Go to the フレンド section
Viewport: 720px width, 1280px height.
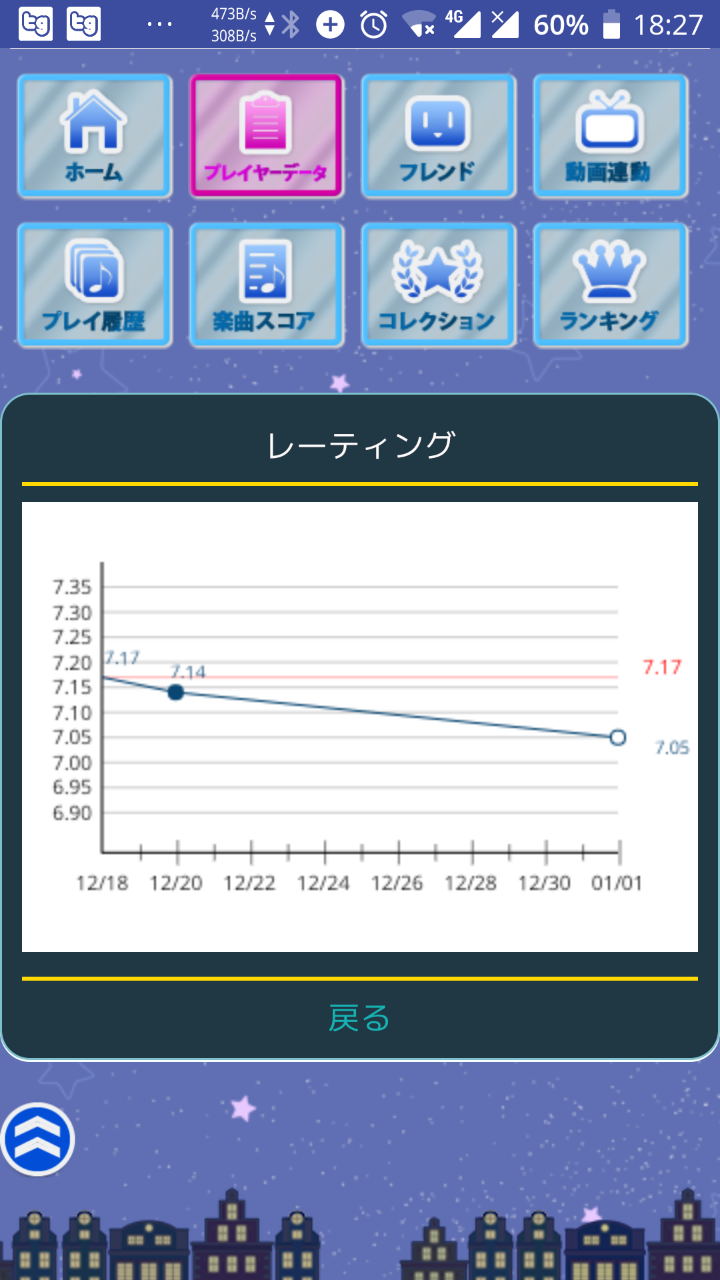438,136
